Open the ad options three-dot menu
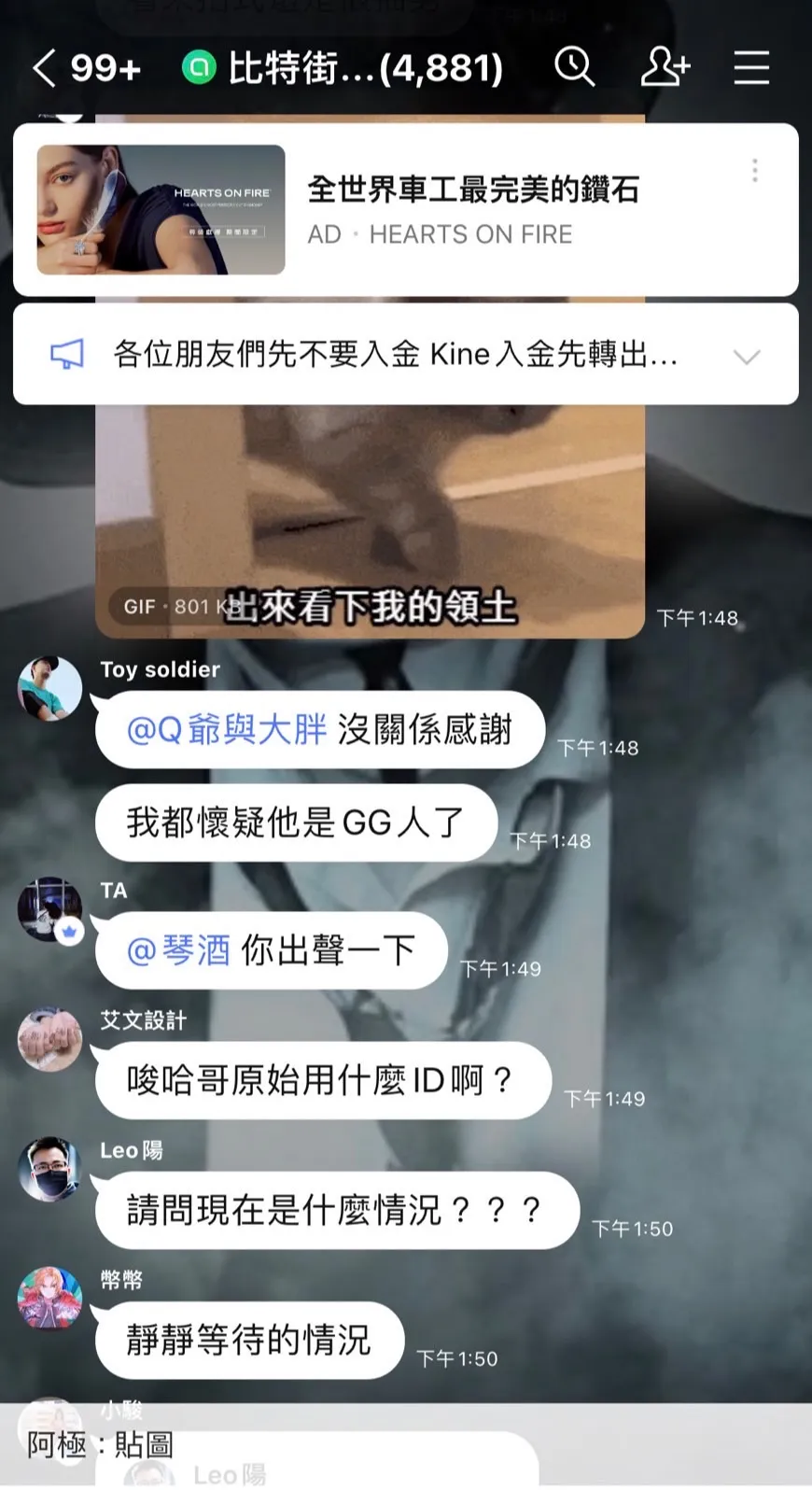The image size is (812, 1490). [x=755, y=170]
